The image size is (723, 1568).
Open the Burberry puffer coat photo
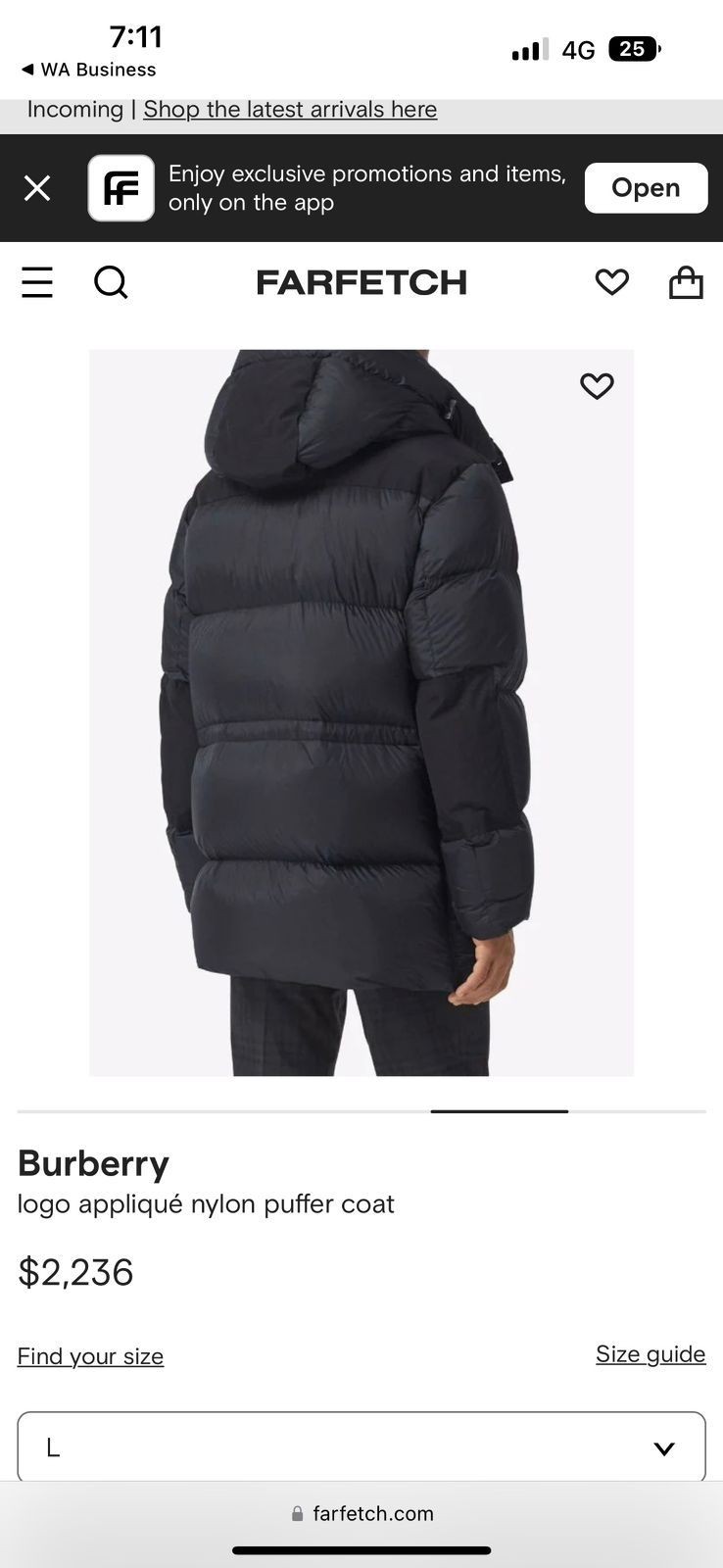361,712
